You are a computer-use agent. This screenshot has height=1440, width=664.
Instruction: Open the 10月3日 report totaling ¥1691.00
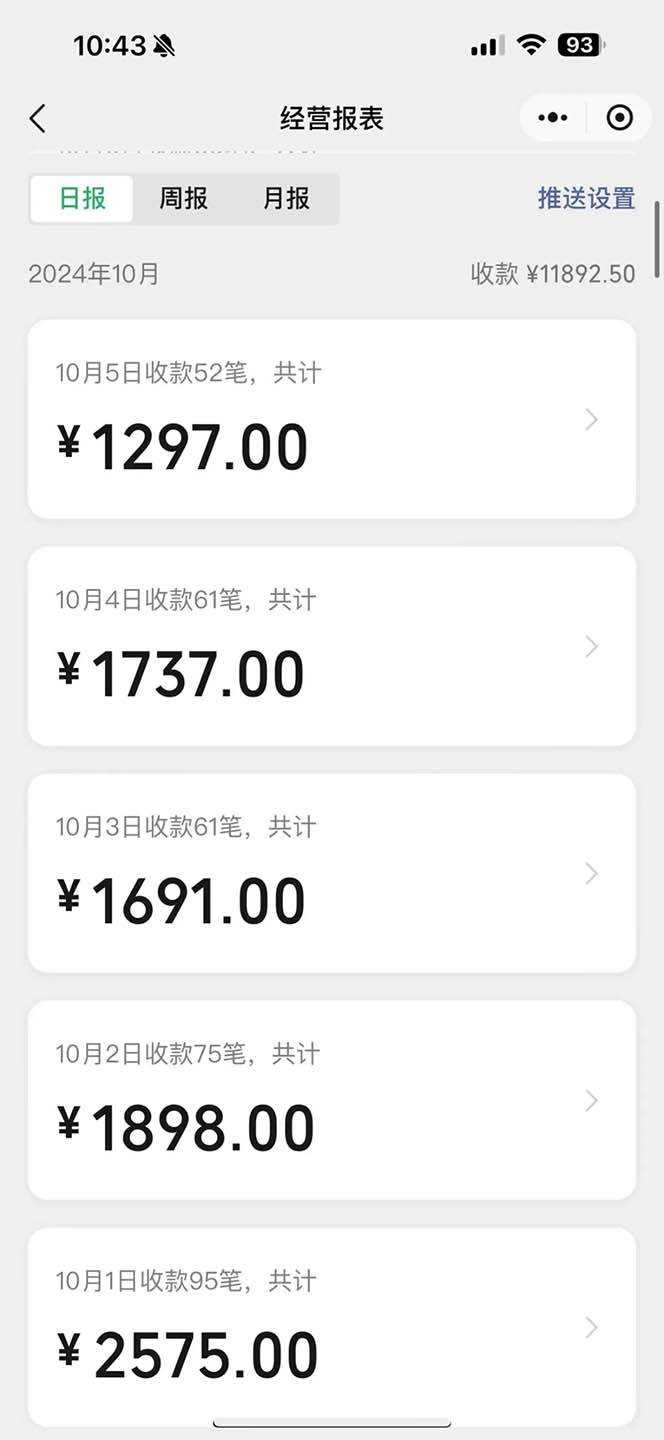331,873
